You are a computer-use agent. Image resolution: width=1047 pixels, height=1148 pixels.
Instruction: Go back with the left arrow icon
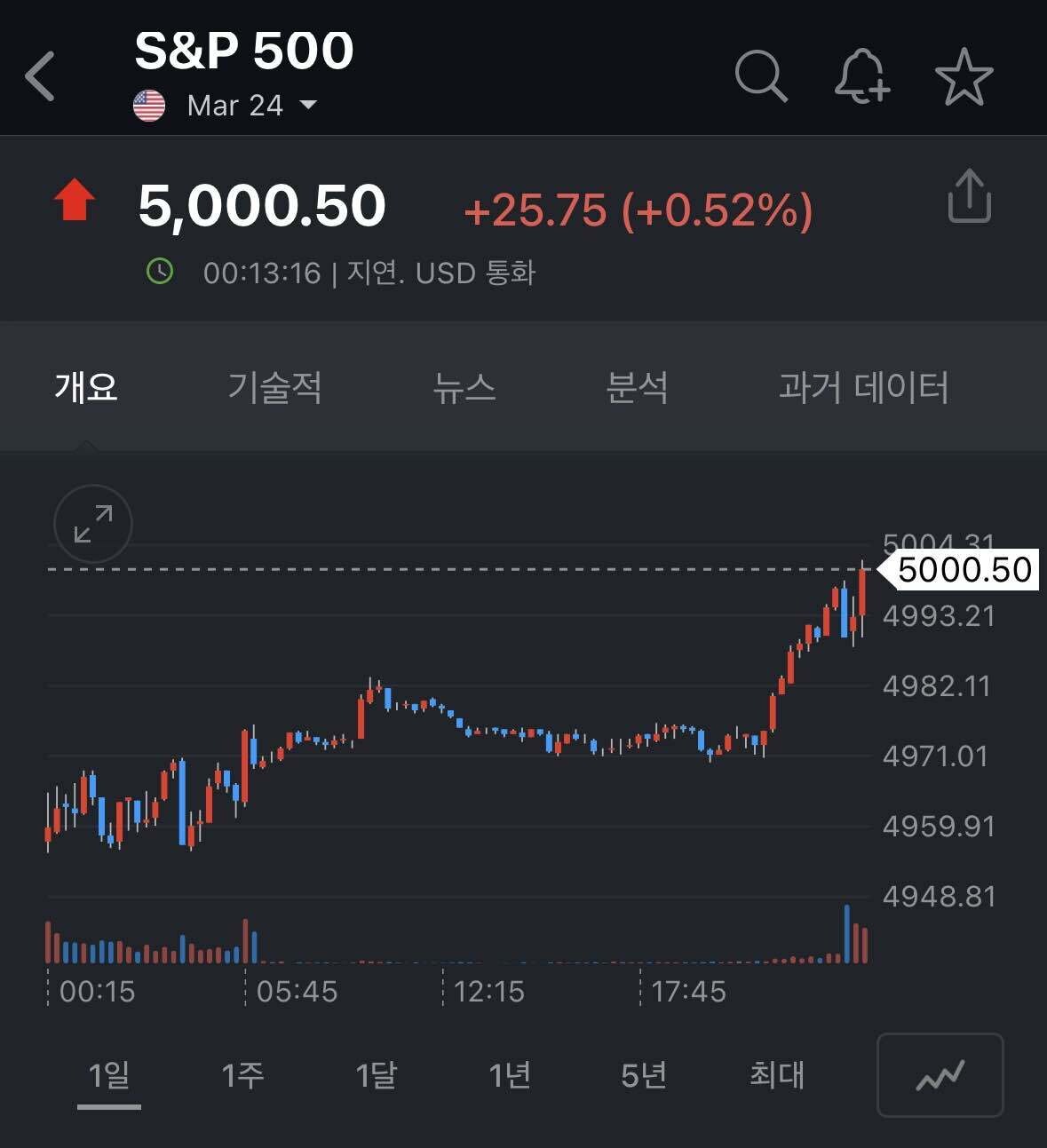(x=41, y=75)
